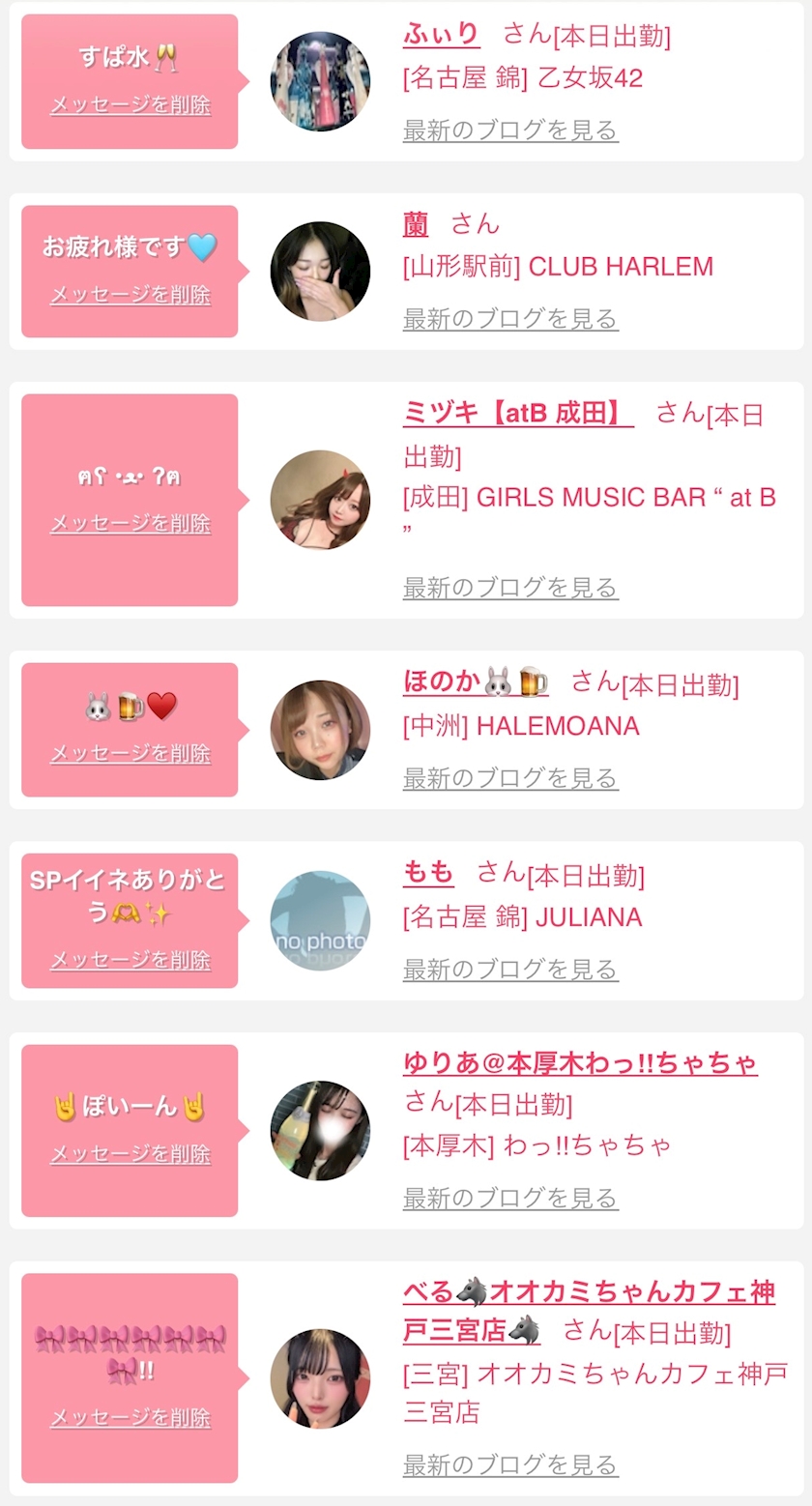Open ふぃり's profile name link
Image resolution: width=812 pixels, height=1506 pixels.
point(441,35)
